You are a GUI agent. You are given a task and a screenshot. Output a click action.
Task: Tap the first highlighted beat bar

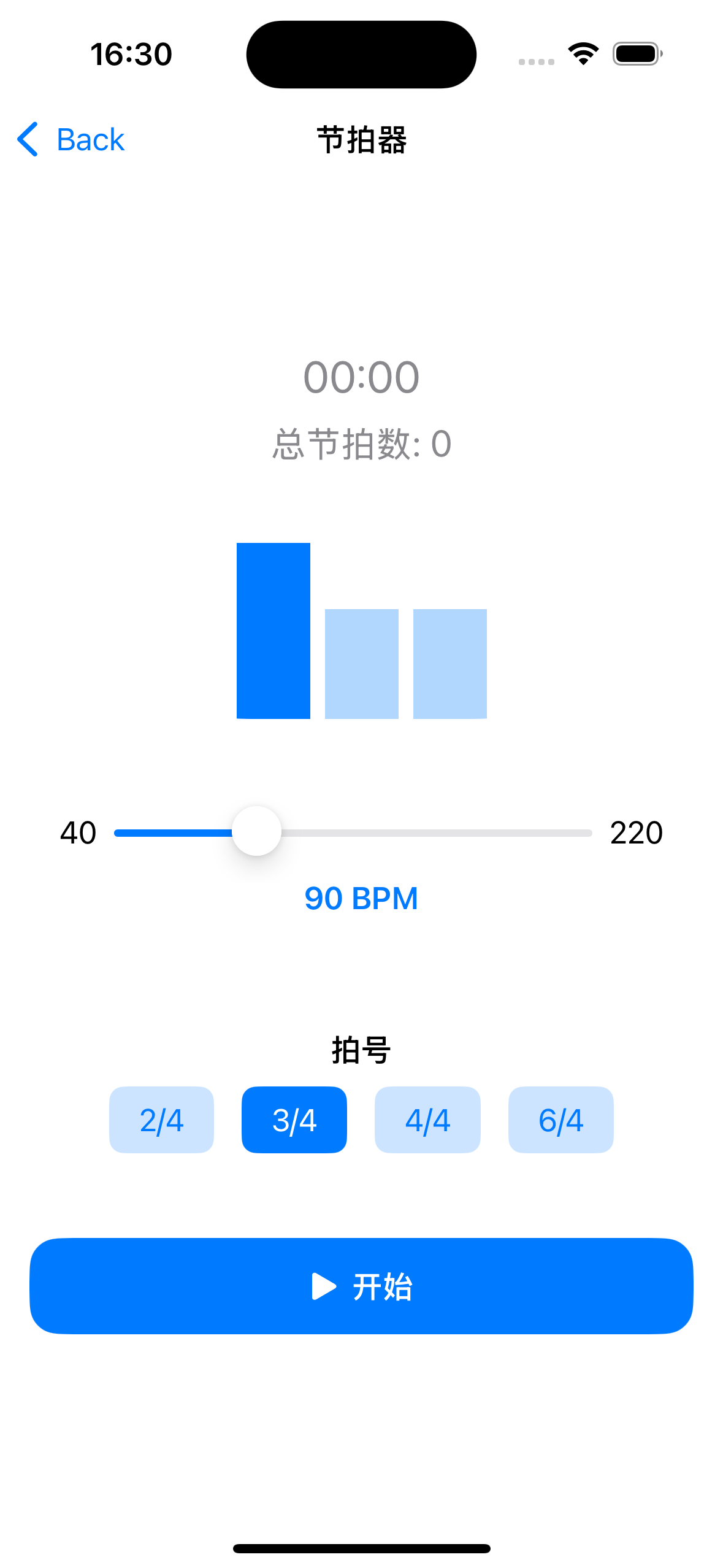(274, 631)
